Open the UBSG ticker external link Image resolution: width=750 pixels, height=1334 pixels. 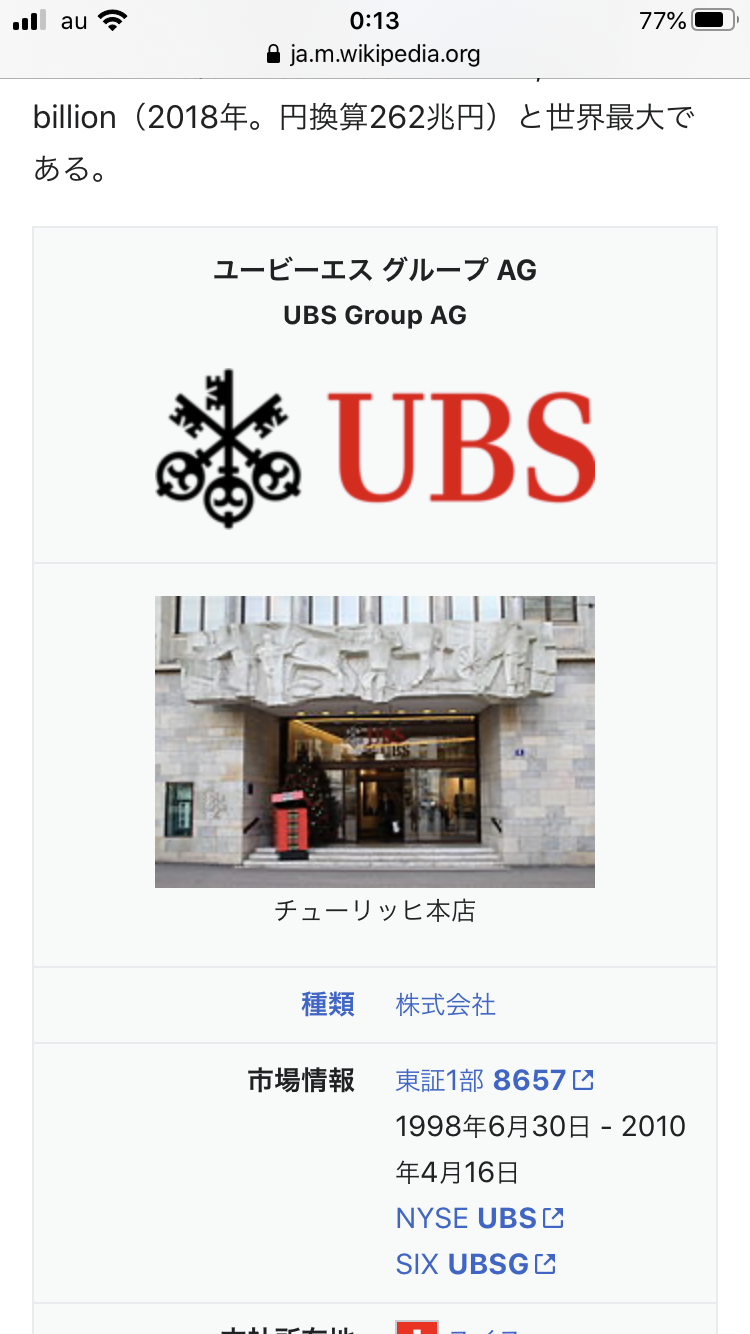tap(501, 1264)
